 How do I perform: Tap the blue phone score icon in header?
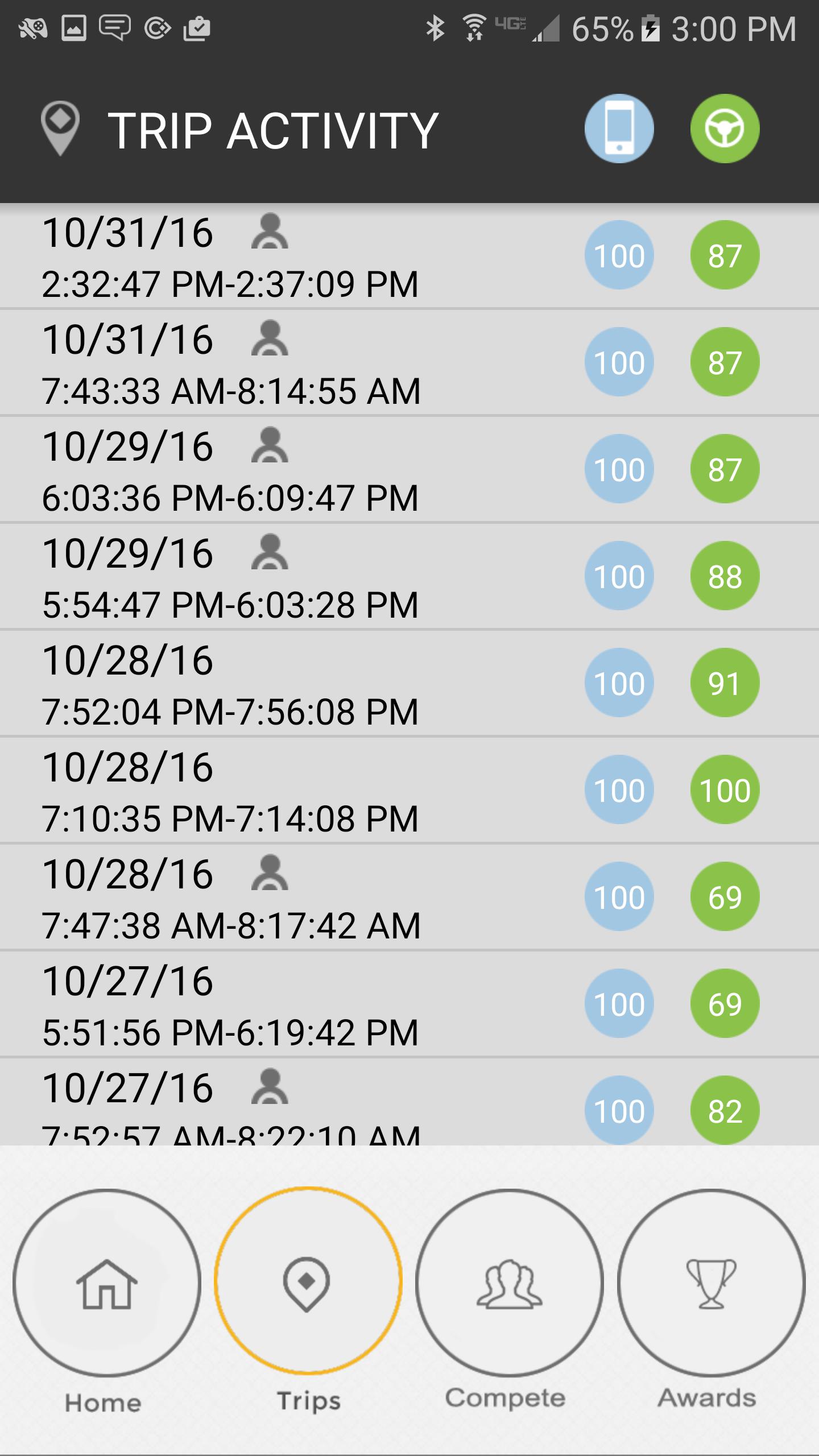pyautogui.click(x=619, y=129)
